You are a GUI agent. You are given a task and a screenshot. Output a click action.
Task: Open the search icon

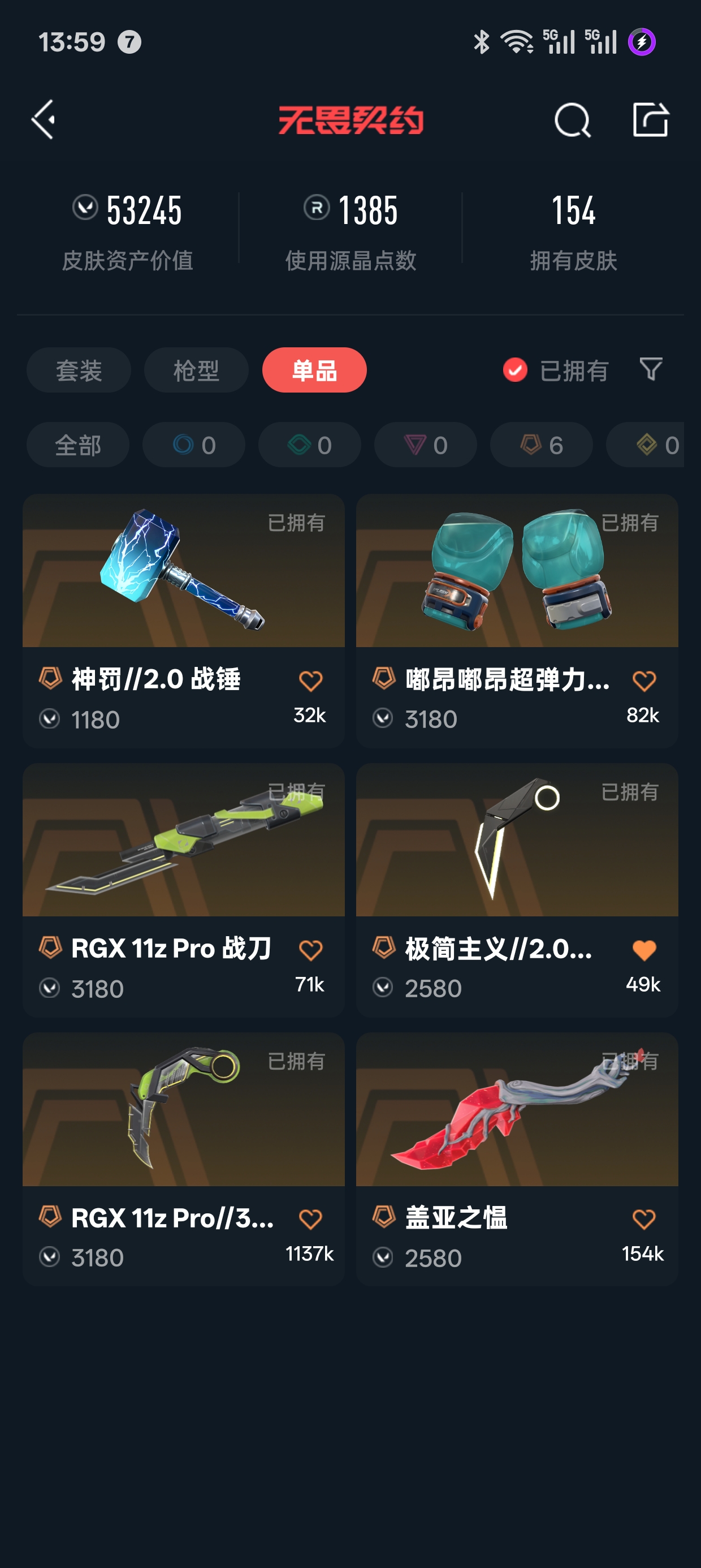572,120
